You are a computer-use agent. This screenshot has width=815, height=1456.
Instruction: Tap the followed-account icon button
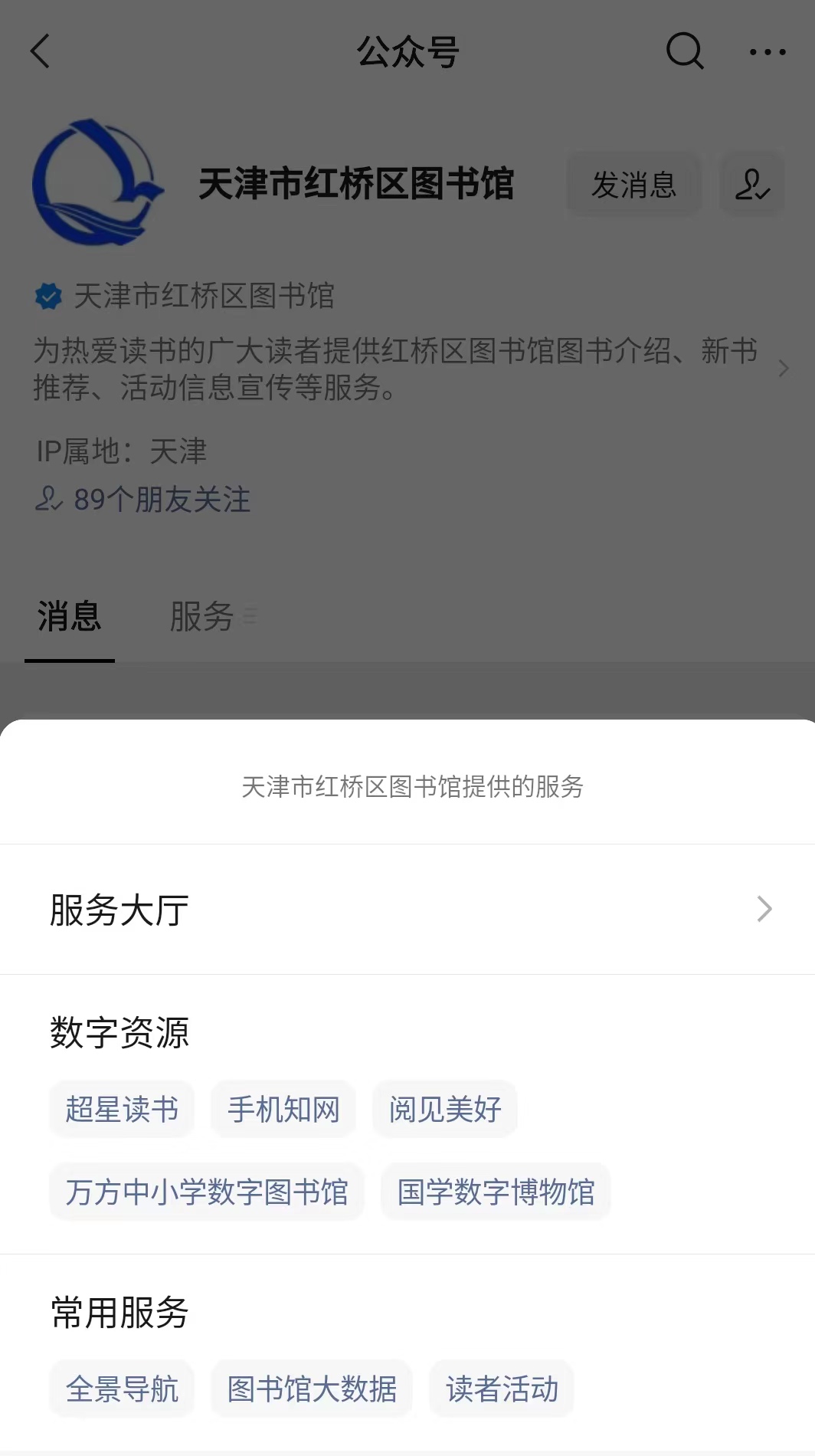(752, 185)
